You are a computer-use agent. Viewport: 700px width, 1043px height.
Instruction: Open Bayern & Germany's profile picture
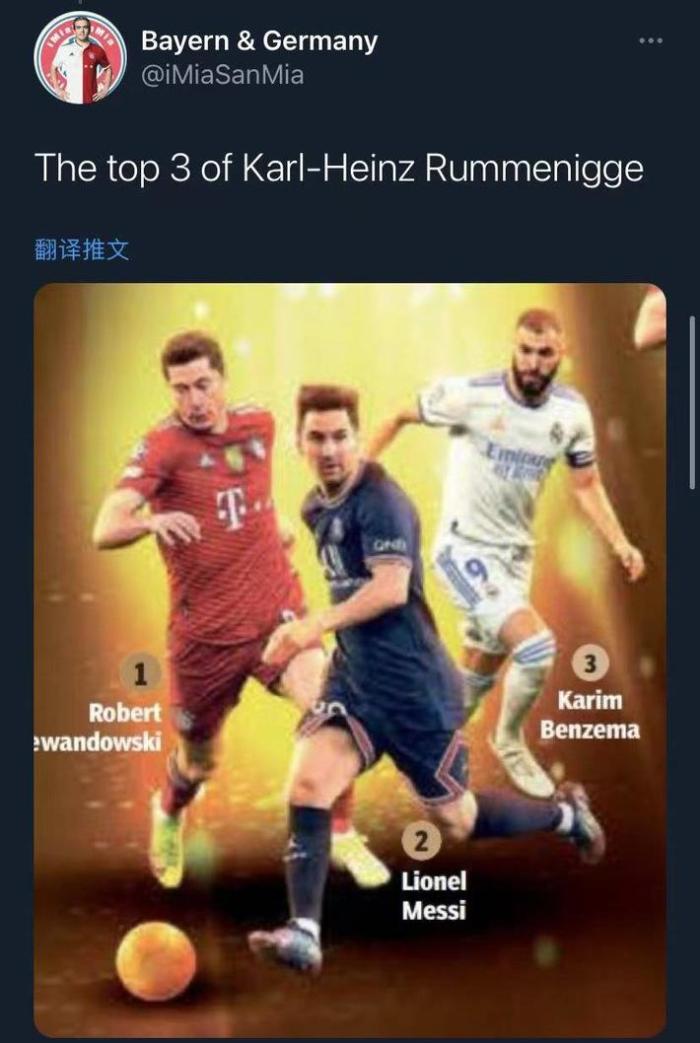pos(80,57)
